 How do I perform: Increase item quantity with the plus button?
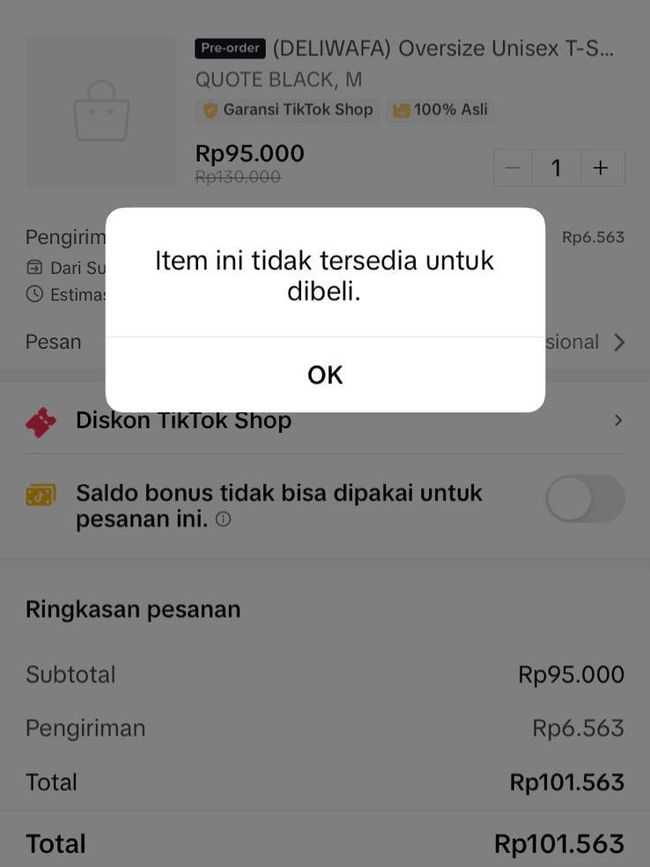coord(600,168)
